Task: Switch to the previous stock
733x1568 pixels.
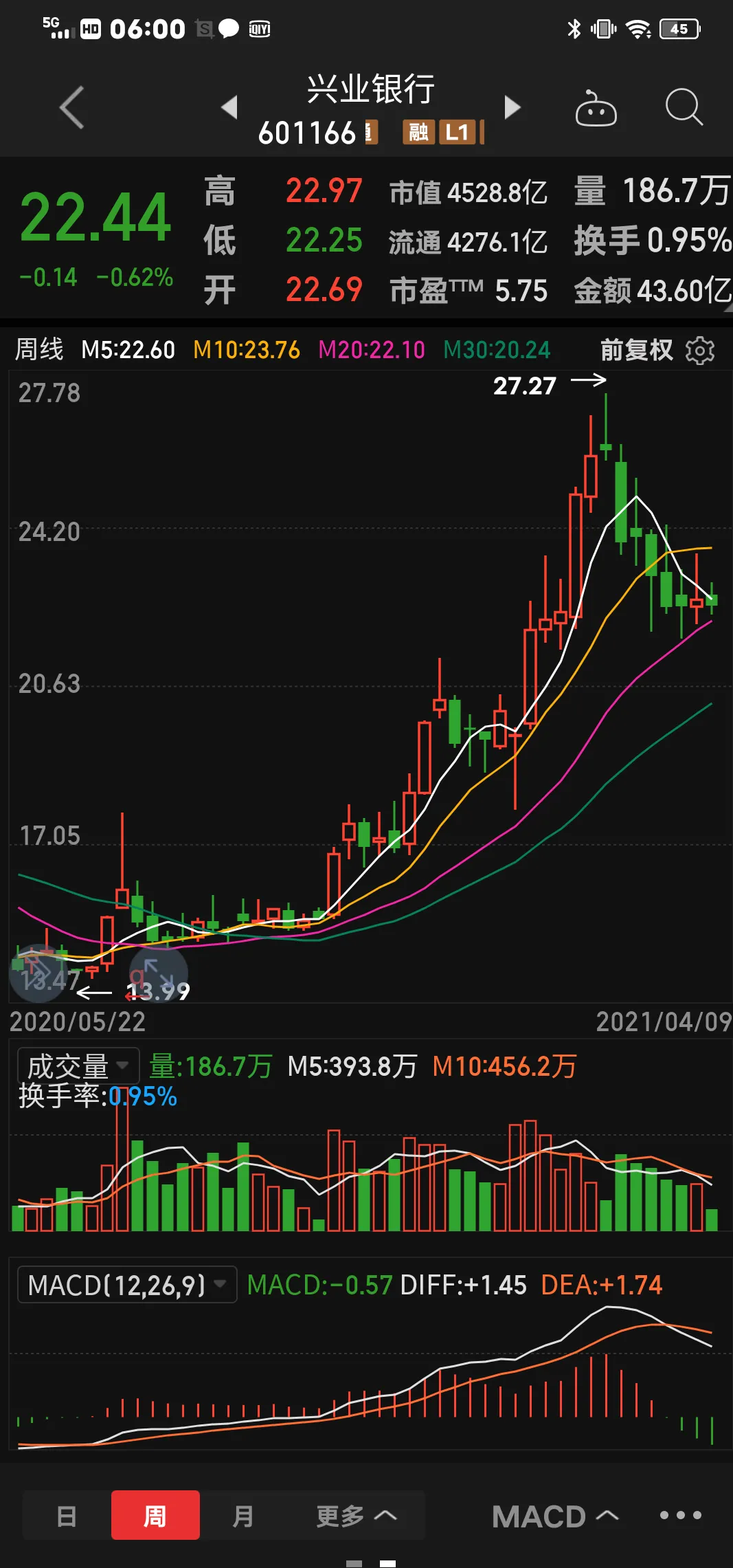Action: (x=229, y=107)
